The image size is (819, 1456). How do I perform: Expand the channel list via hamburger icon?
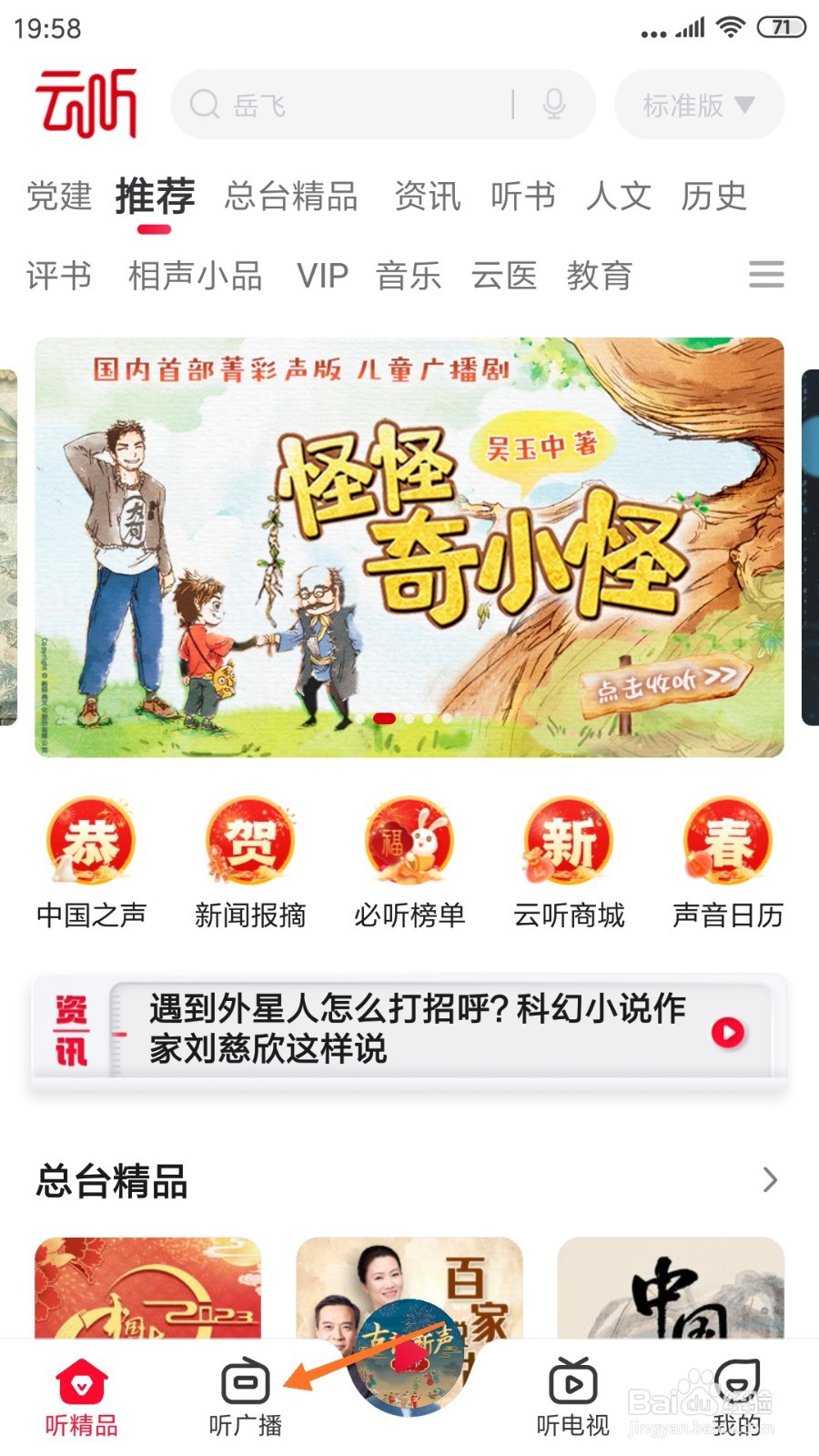(x=766, y=275)
